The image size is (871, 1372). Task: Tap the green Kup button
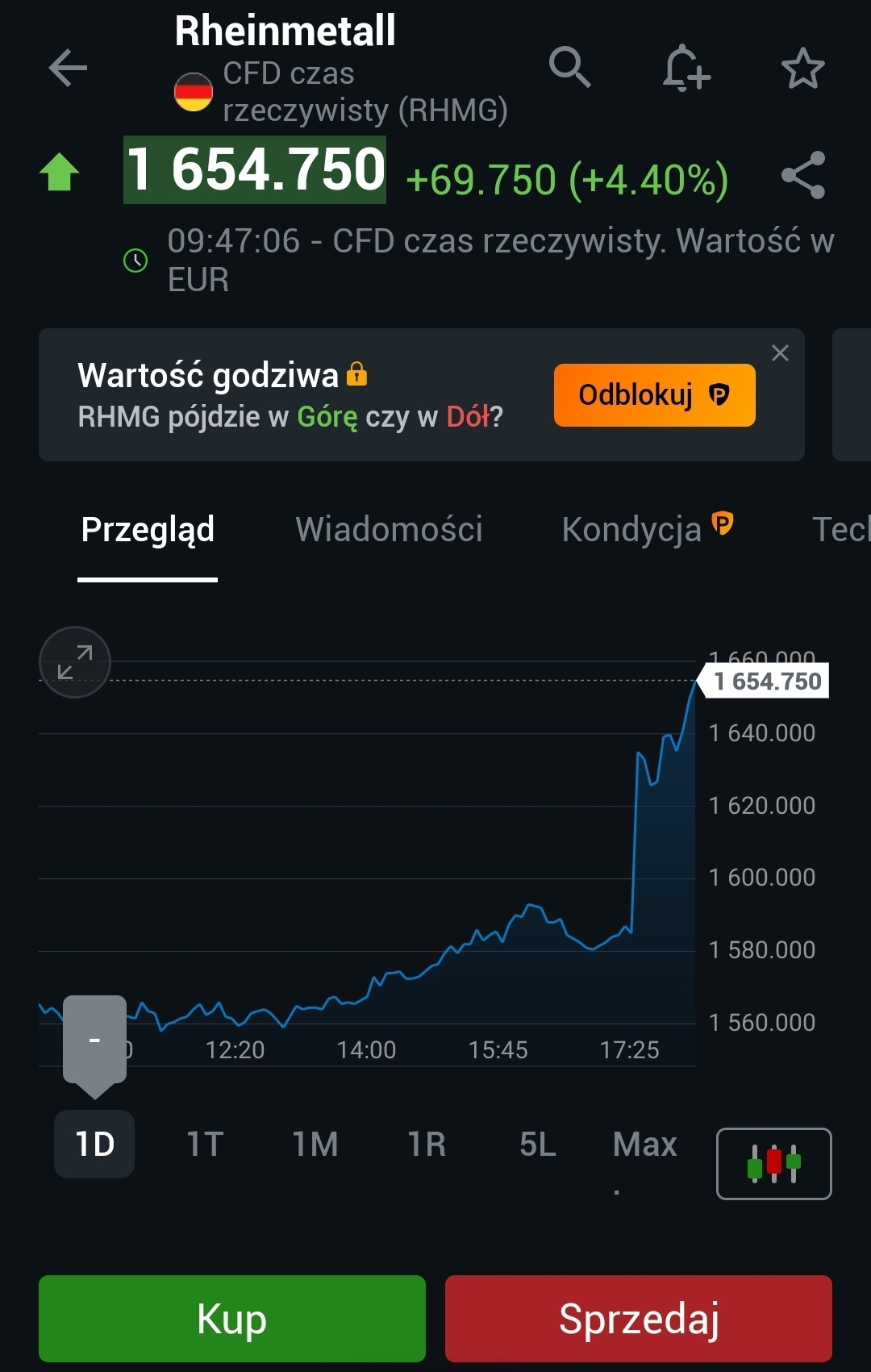pos(232,1319)
